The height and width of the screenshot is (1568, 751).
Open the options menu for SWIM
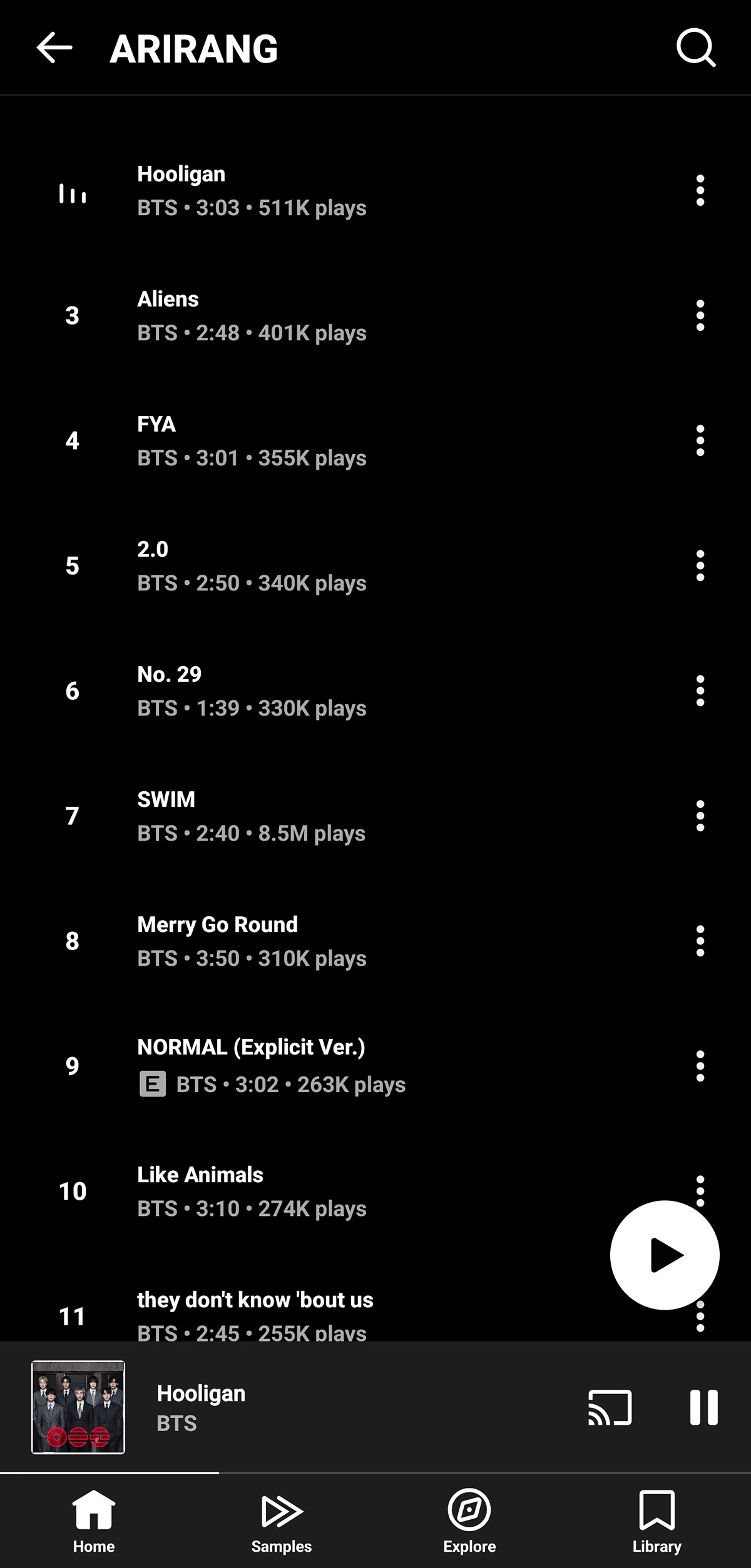700,816
